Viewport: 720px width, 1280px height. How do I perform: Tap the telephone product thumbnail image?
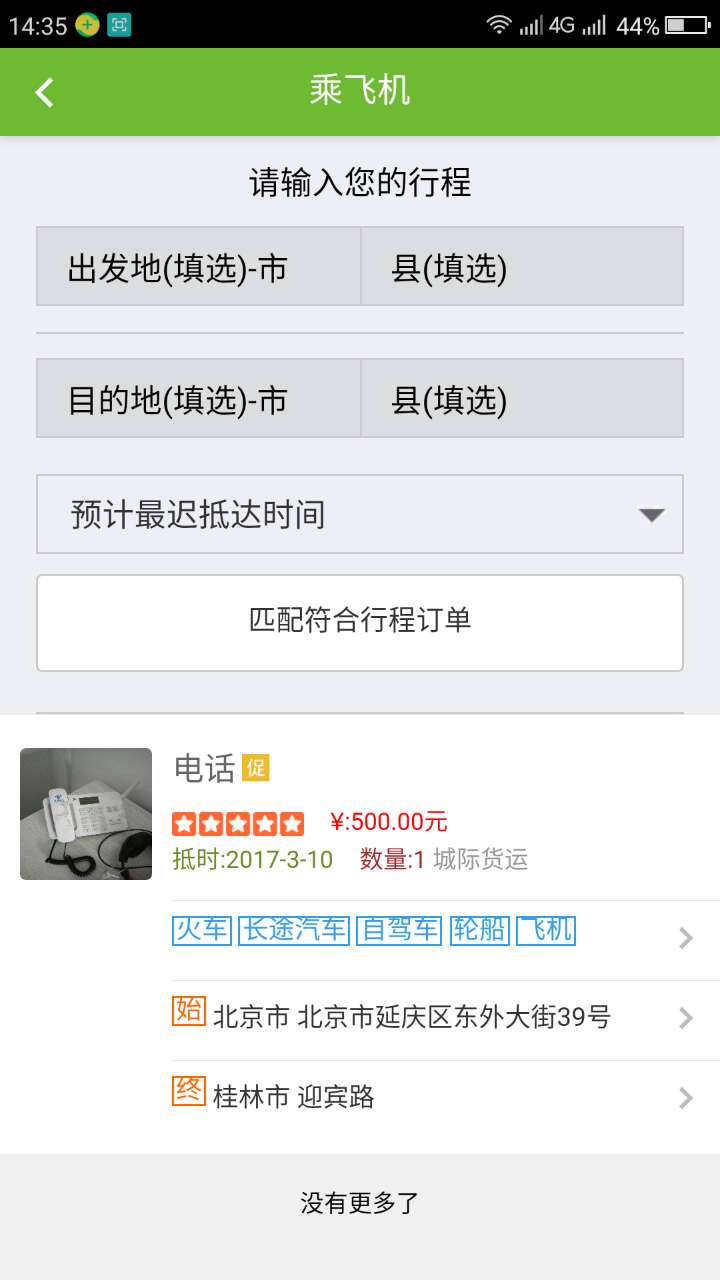pos(86,813)
